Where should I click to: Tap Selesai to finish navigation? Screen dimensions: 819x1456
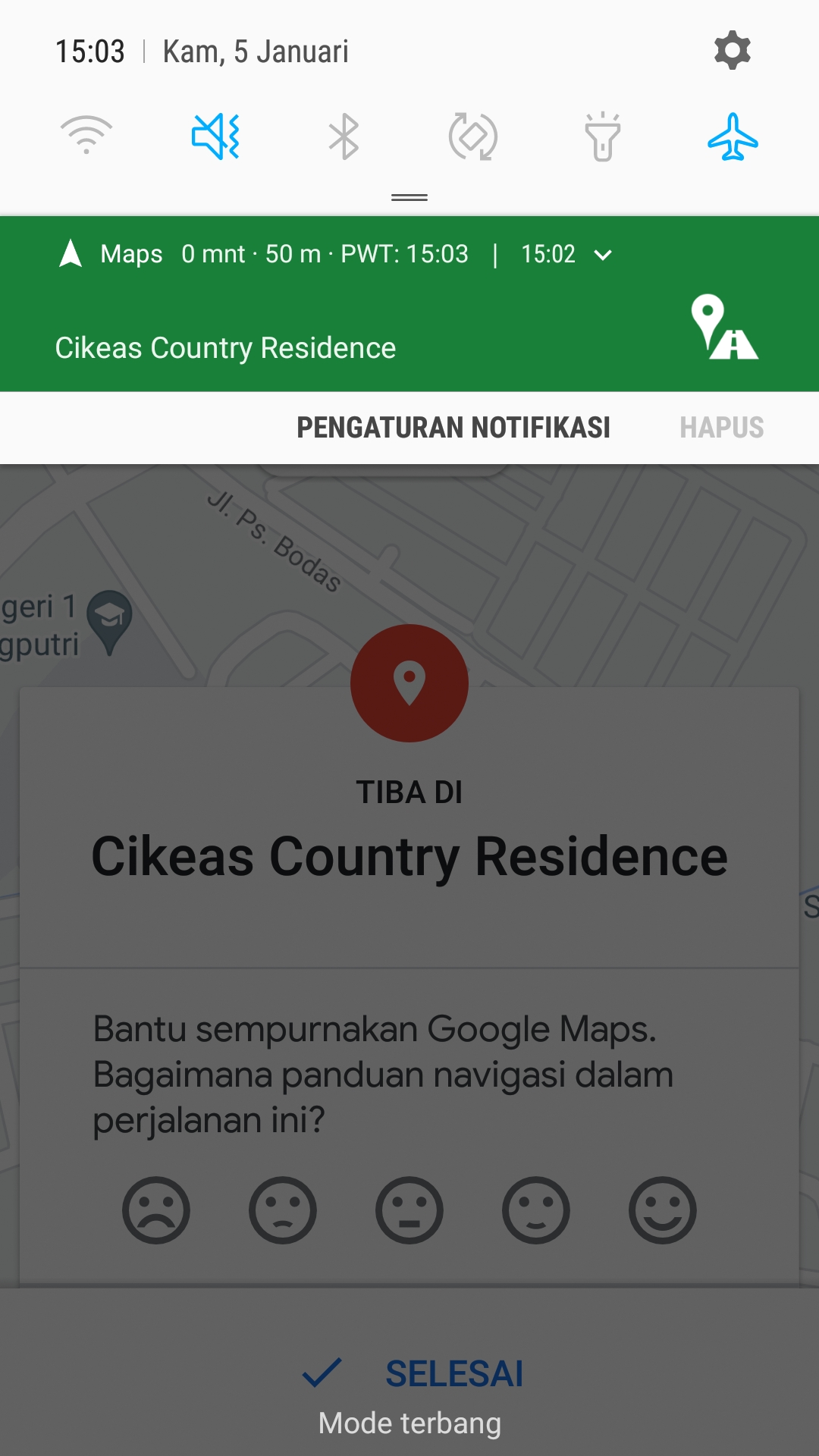(x=413, y=1373)
